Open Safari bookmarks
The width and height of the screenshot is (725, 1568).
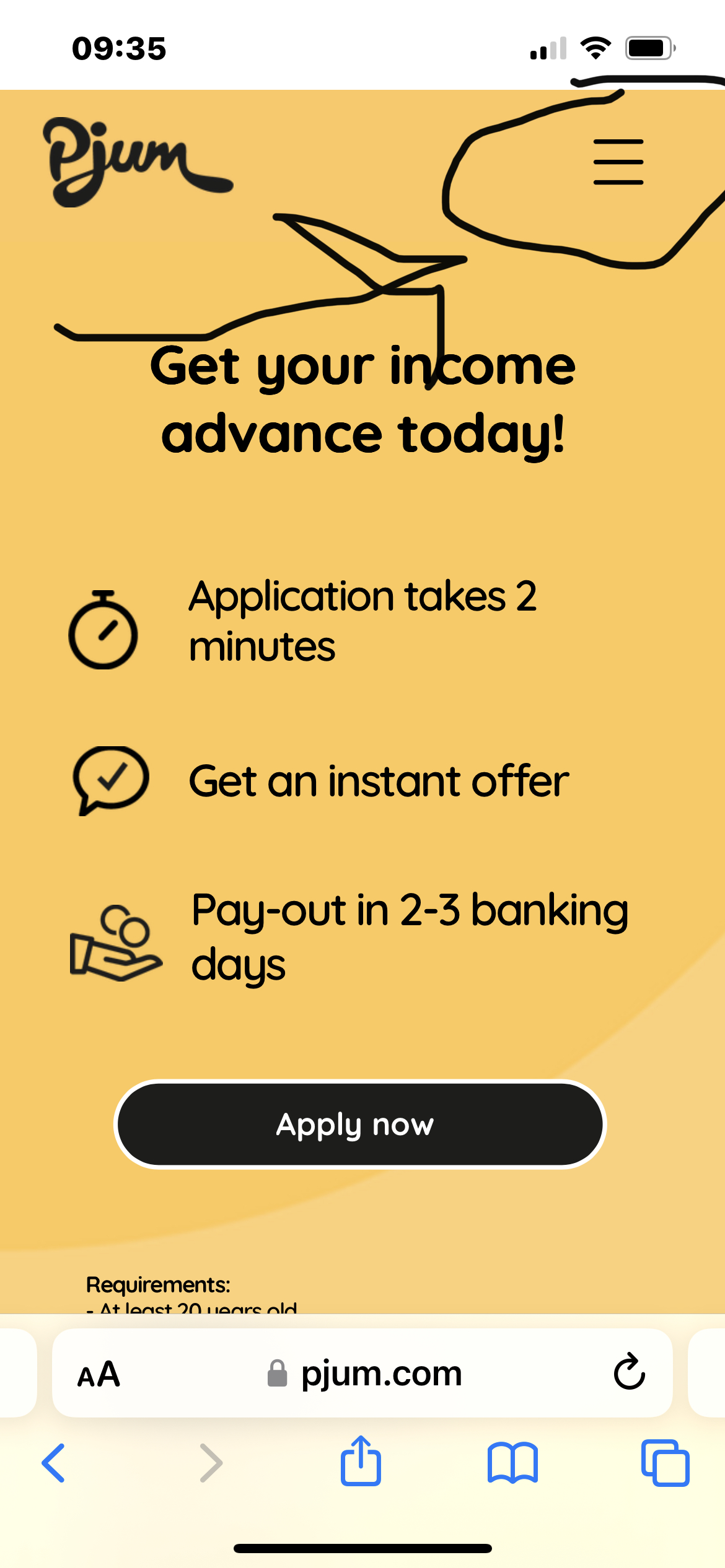pos(512,1463)
